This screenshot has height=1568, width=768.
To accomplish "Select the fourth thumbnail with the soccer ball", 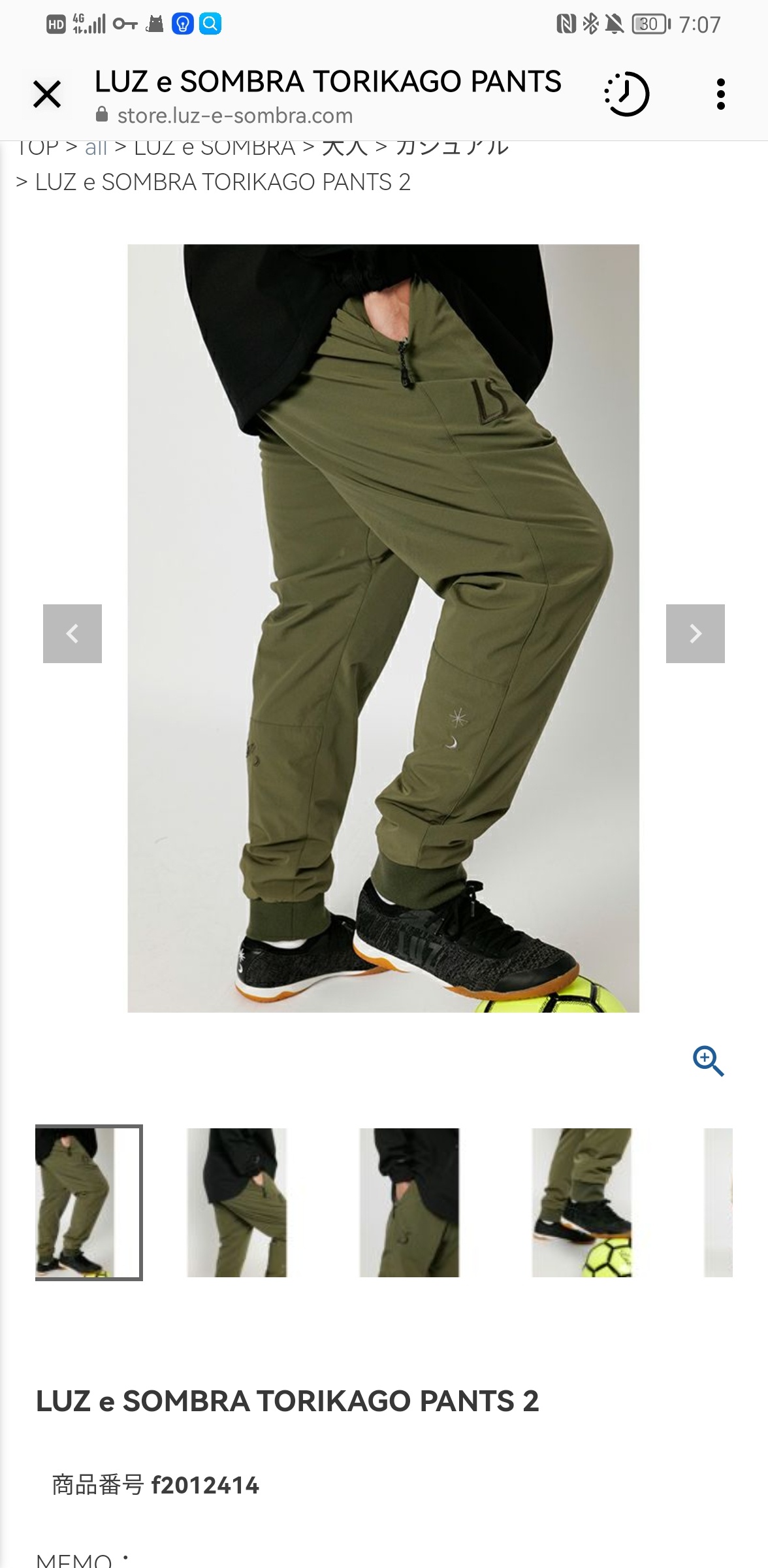I will click(x=581, y=1202).
